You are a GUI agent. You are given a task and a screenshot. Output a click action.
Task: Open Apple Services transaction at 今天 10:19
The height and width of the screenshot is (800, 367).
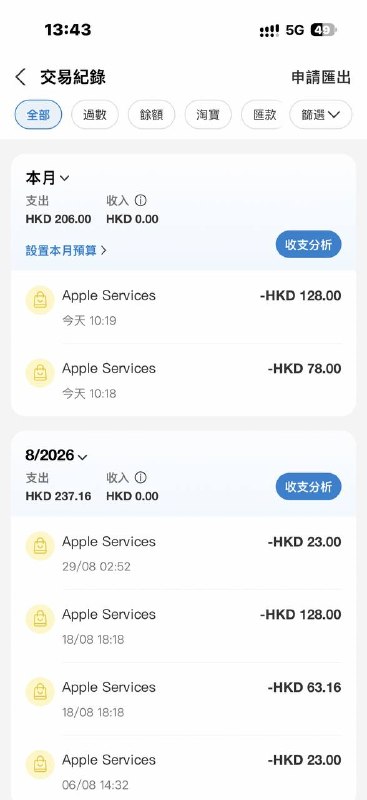(x=183, y=307)
